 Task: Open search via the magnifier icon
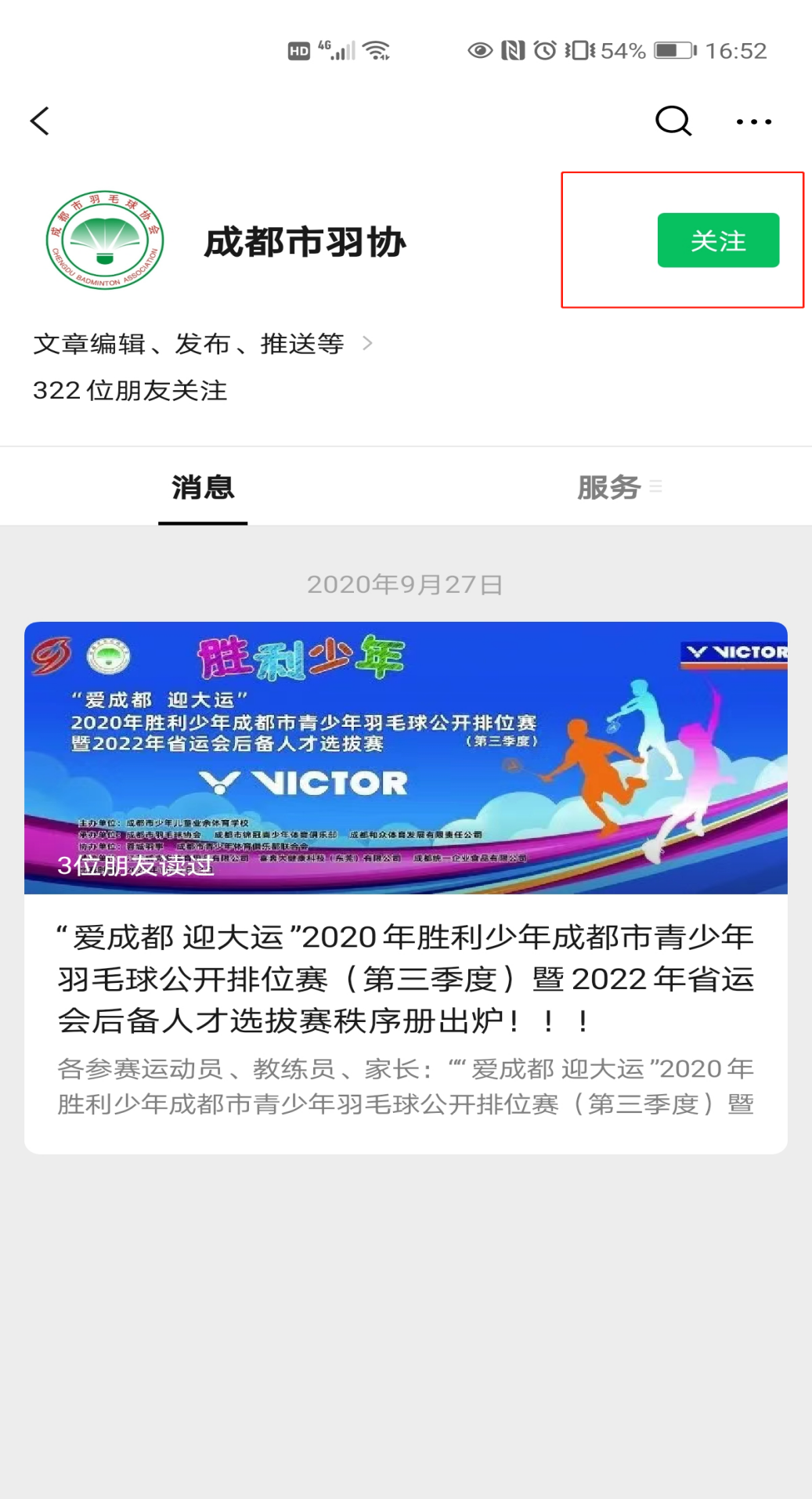point(673,121)
